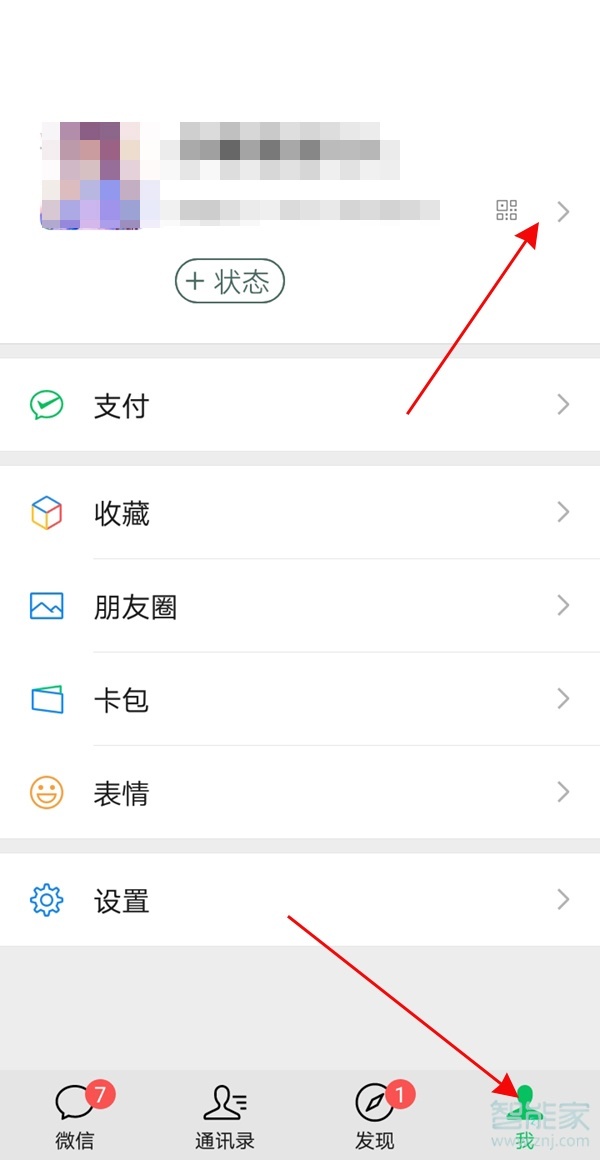
Task: Open the QR code icon in the profile header
Action: pos(507,210)
